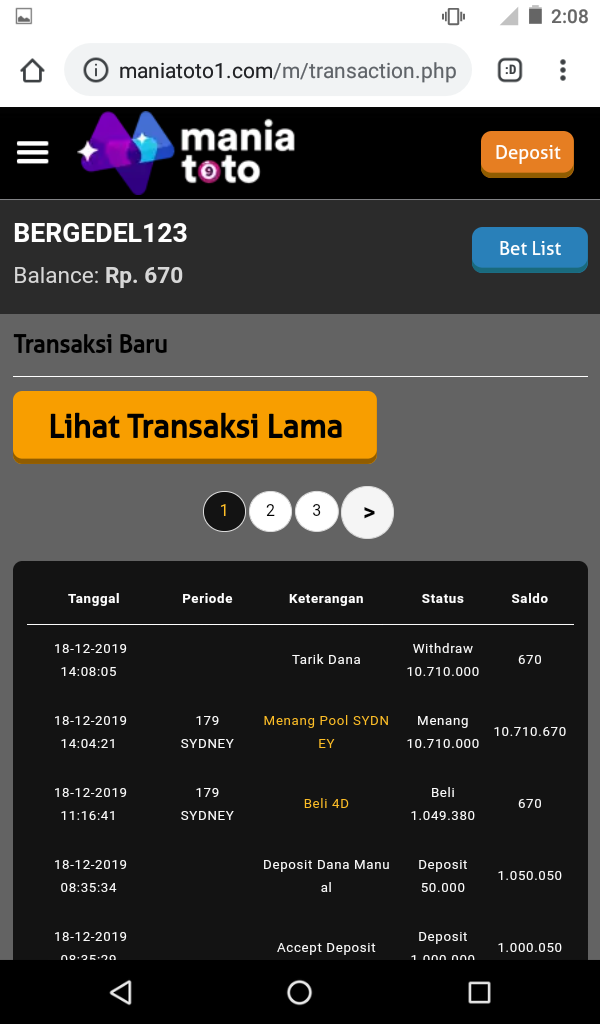The image size is (600, 1024).
Task: Open the hamburger navigation menu
Action: [x=33, y=152]
